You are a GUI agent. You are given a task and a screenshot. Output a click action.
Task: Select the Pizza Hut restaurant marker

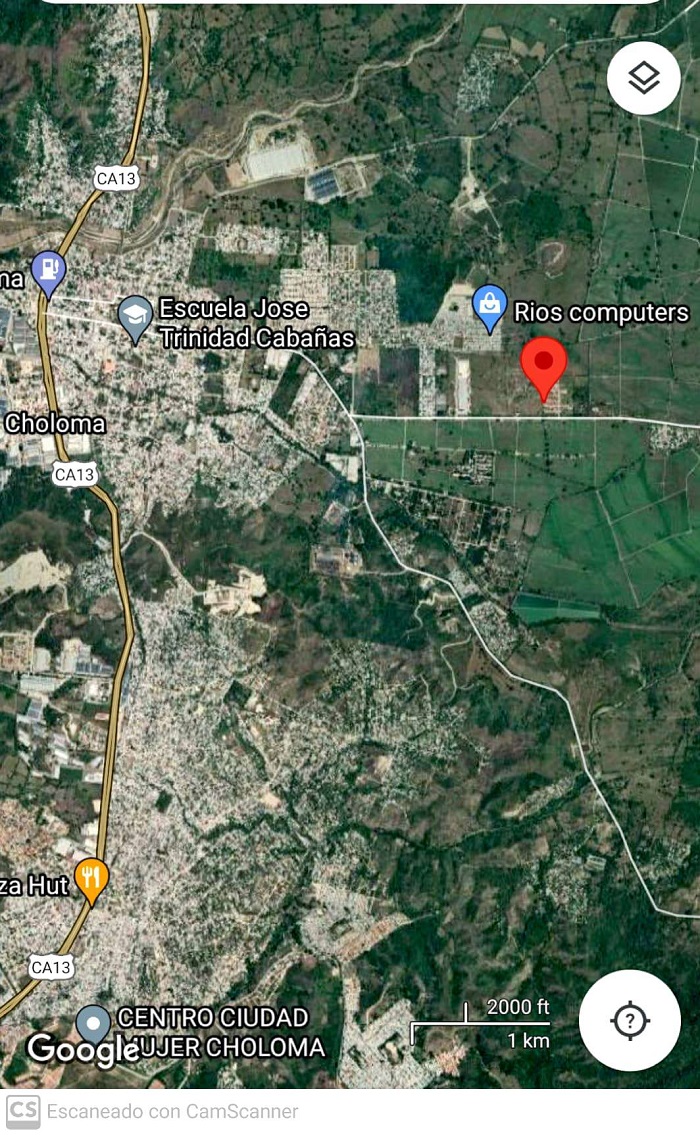(x=92, y=879)
